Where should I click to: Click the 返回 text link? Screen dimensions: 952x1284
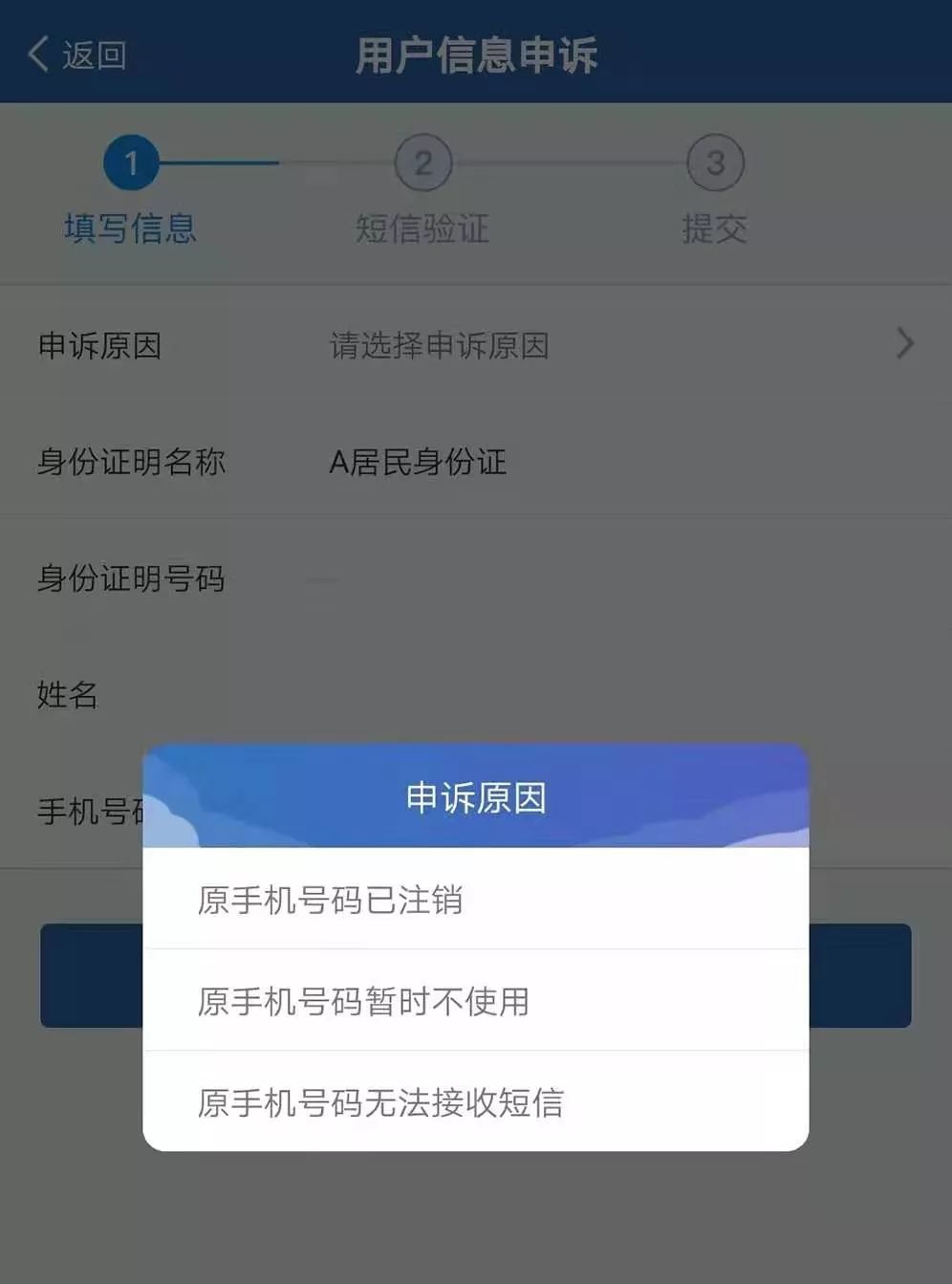tap(91, 54)
